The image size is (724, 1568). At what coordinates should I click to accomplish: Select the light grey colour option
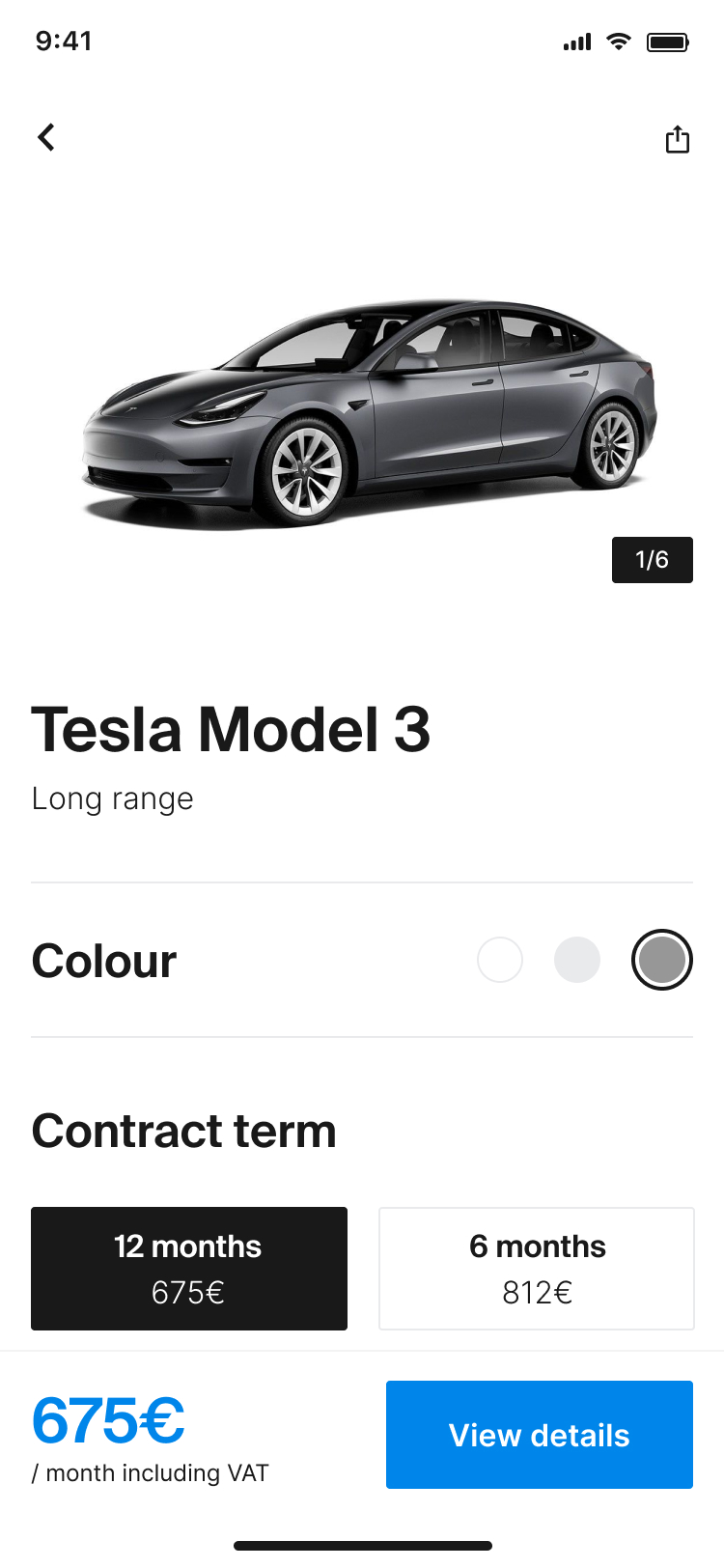pyautogui.click(x=577, y=960)
